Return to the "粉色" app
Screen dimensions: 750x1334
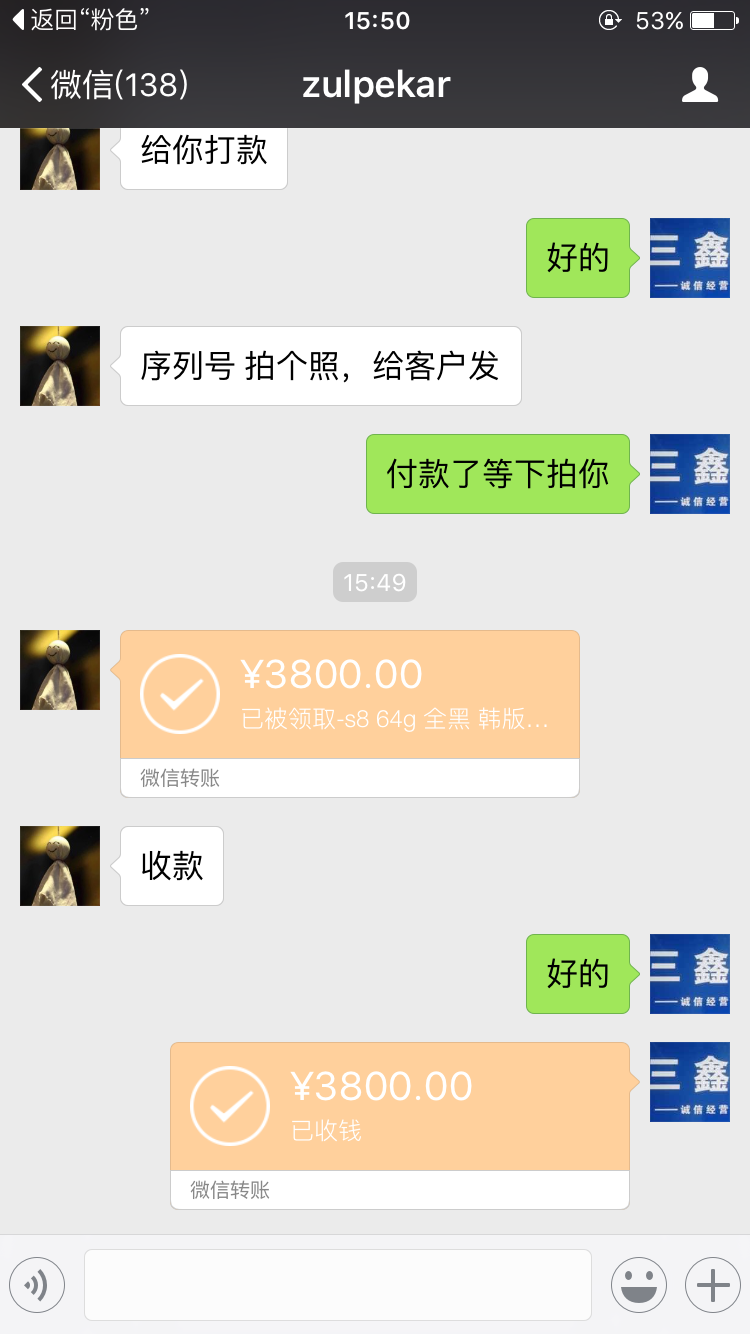80,20
